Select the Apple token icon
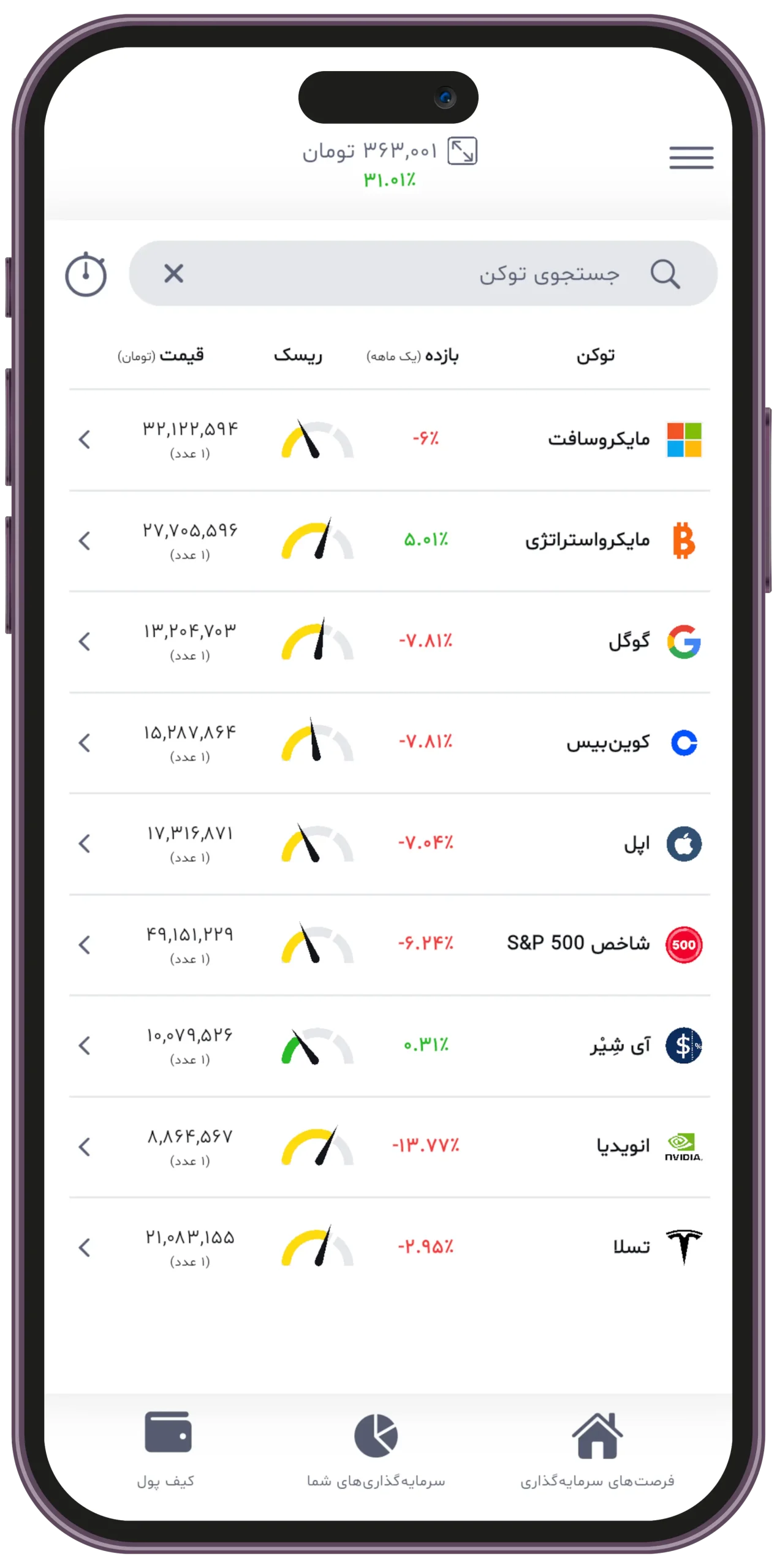777x1568 pixels. pos(684,843)
